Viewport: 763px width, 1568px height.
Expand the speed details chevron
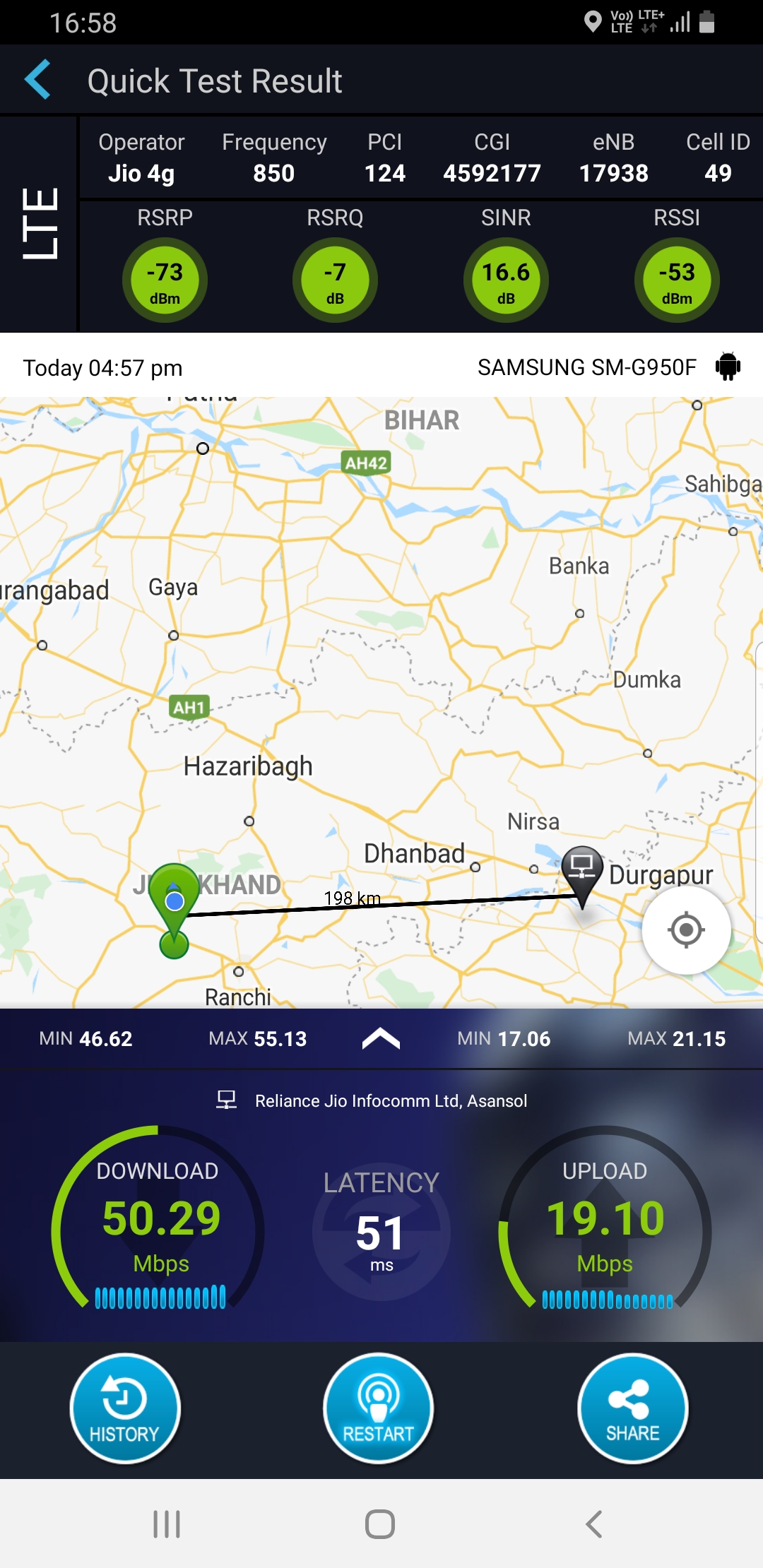381,1039
